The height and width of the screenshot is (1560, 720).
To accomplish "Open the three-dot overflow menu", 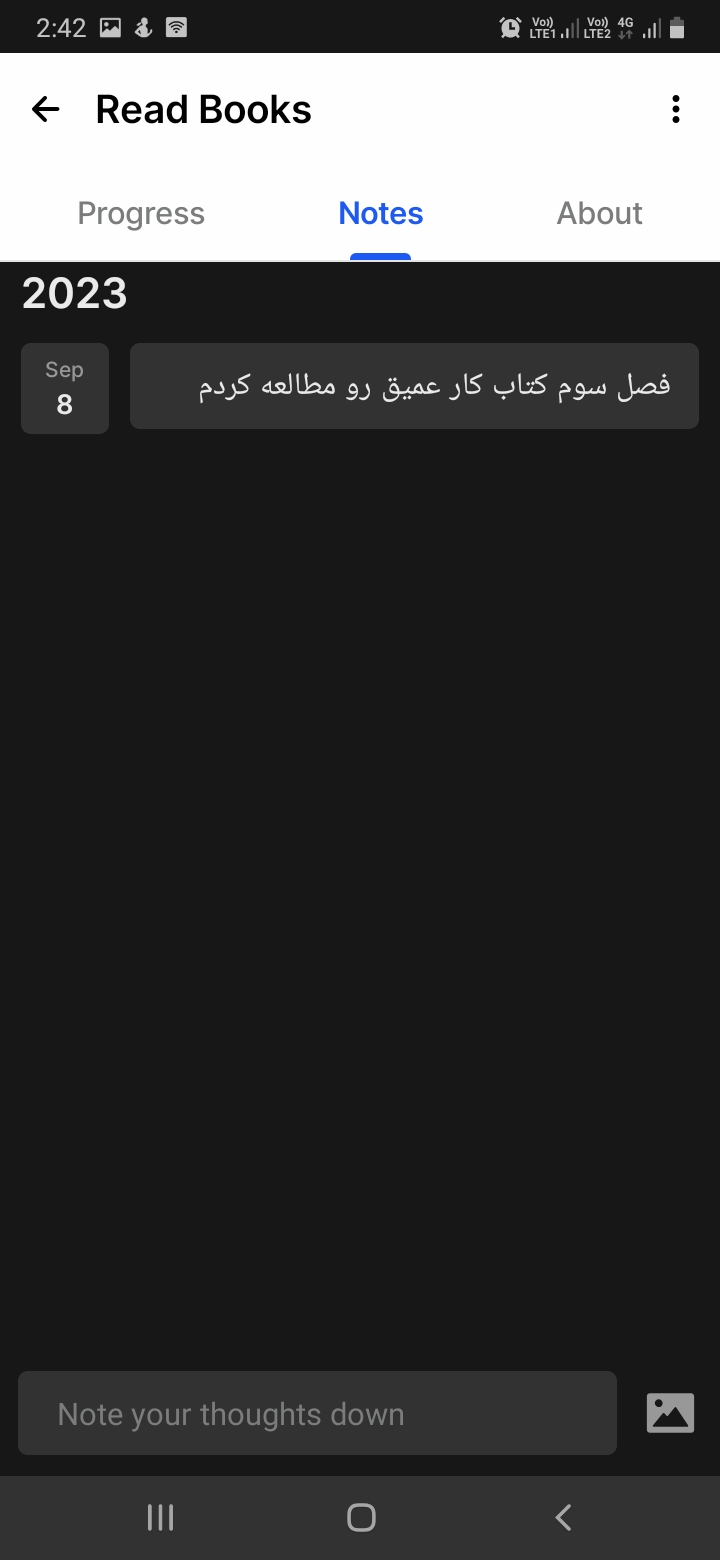I will coord(676,109).
